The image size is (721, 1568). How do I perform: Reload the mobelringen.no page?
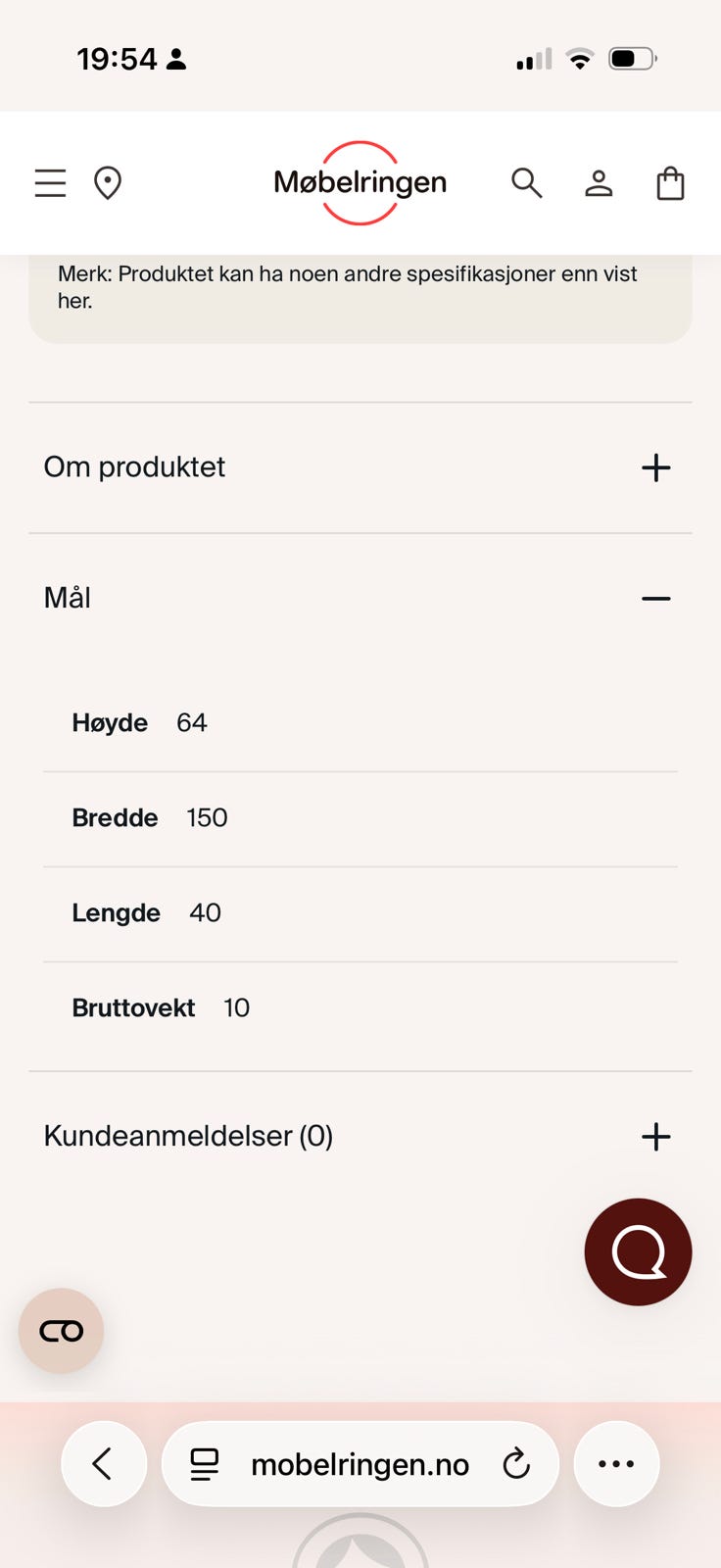[516, 1463]
